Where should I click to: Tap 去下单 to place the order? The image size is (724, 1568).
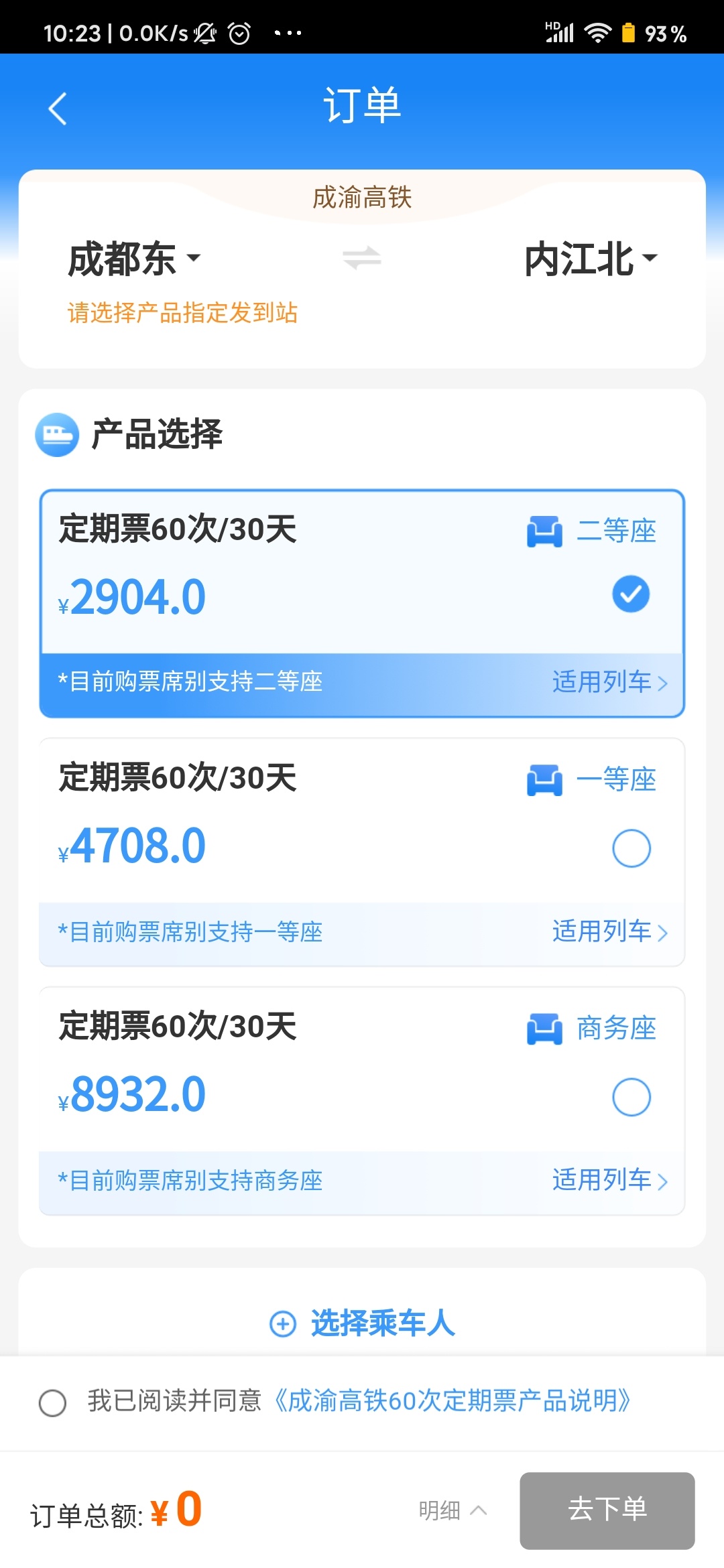click(607, 1510)
